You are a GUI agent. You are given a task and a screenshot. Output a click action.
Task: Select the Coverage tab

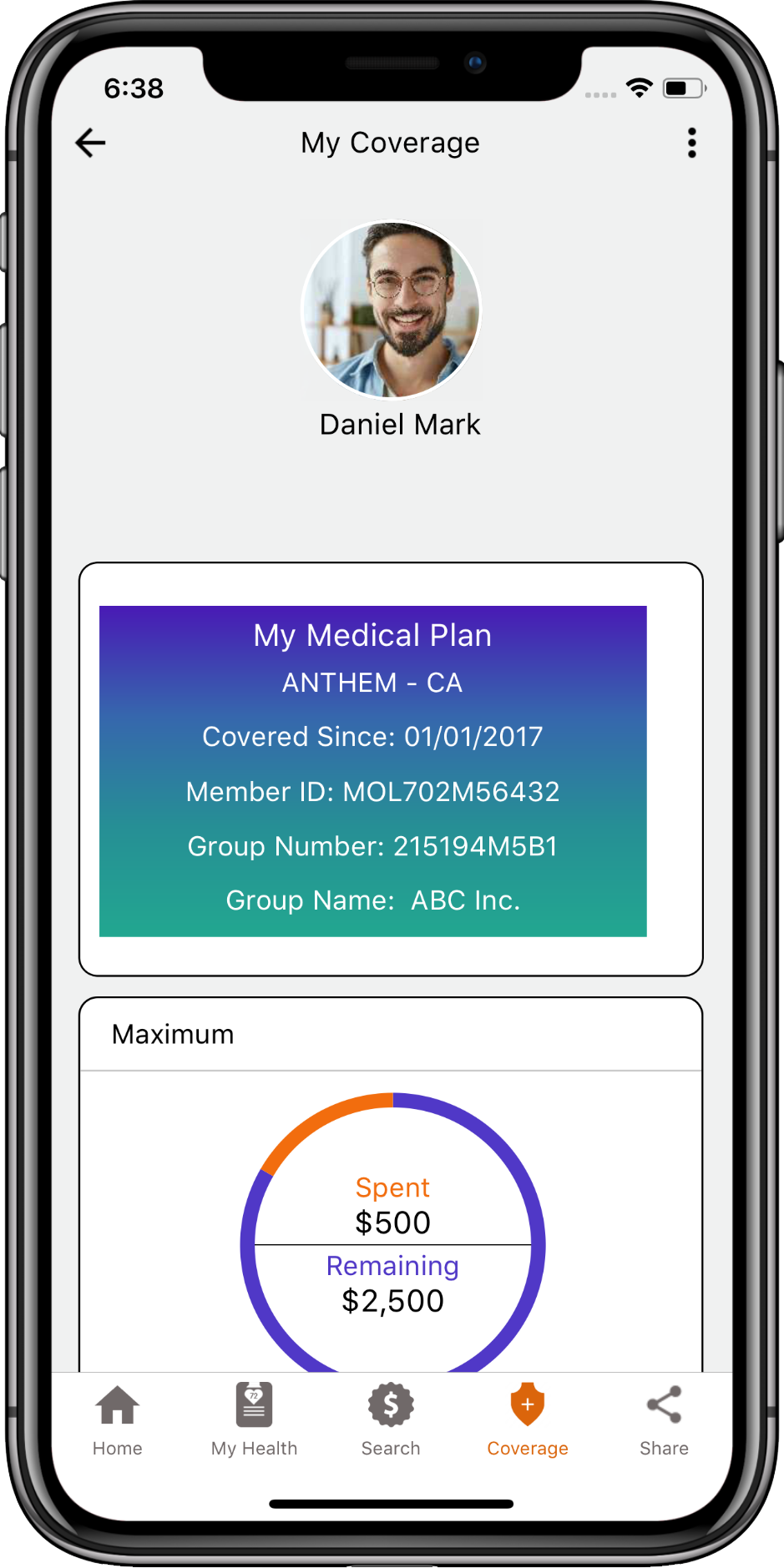(528, 1420)
